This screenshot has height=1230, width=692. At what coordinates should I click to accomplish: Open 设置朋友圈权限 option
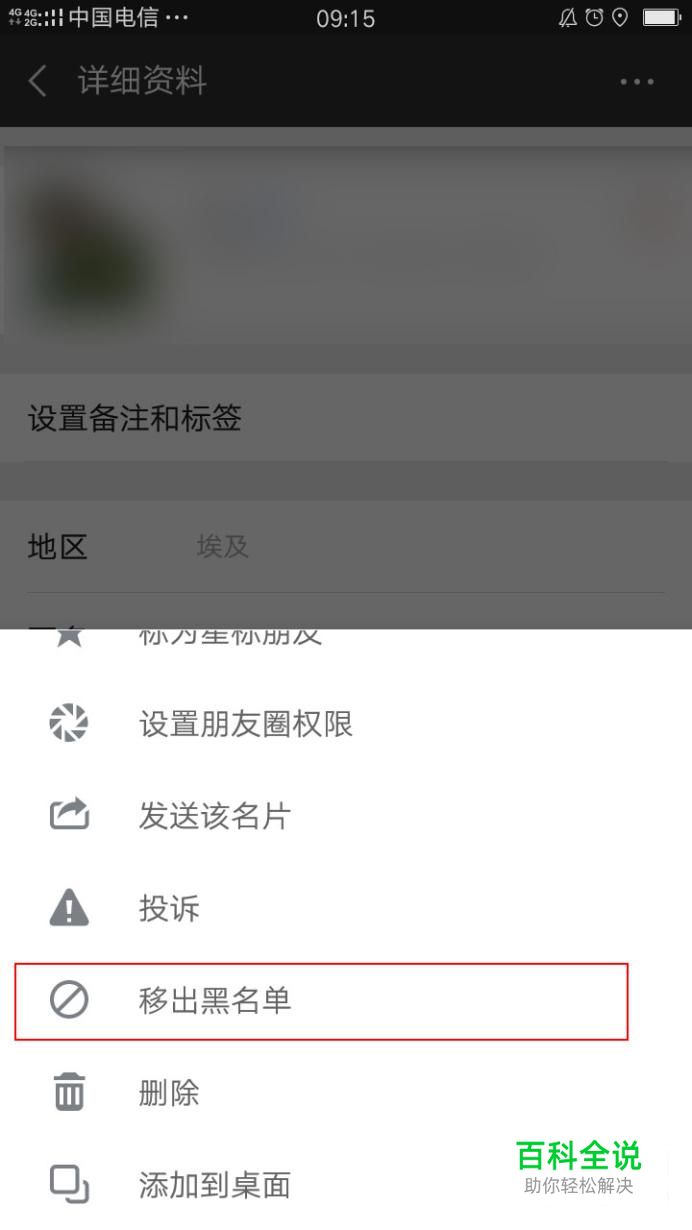point(346,724)
